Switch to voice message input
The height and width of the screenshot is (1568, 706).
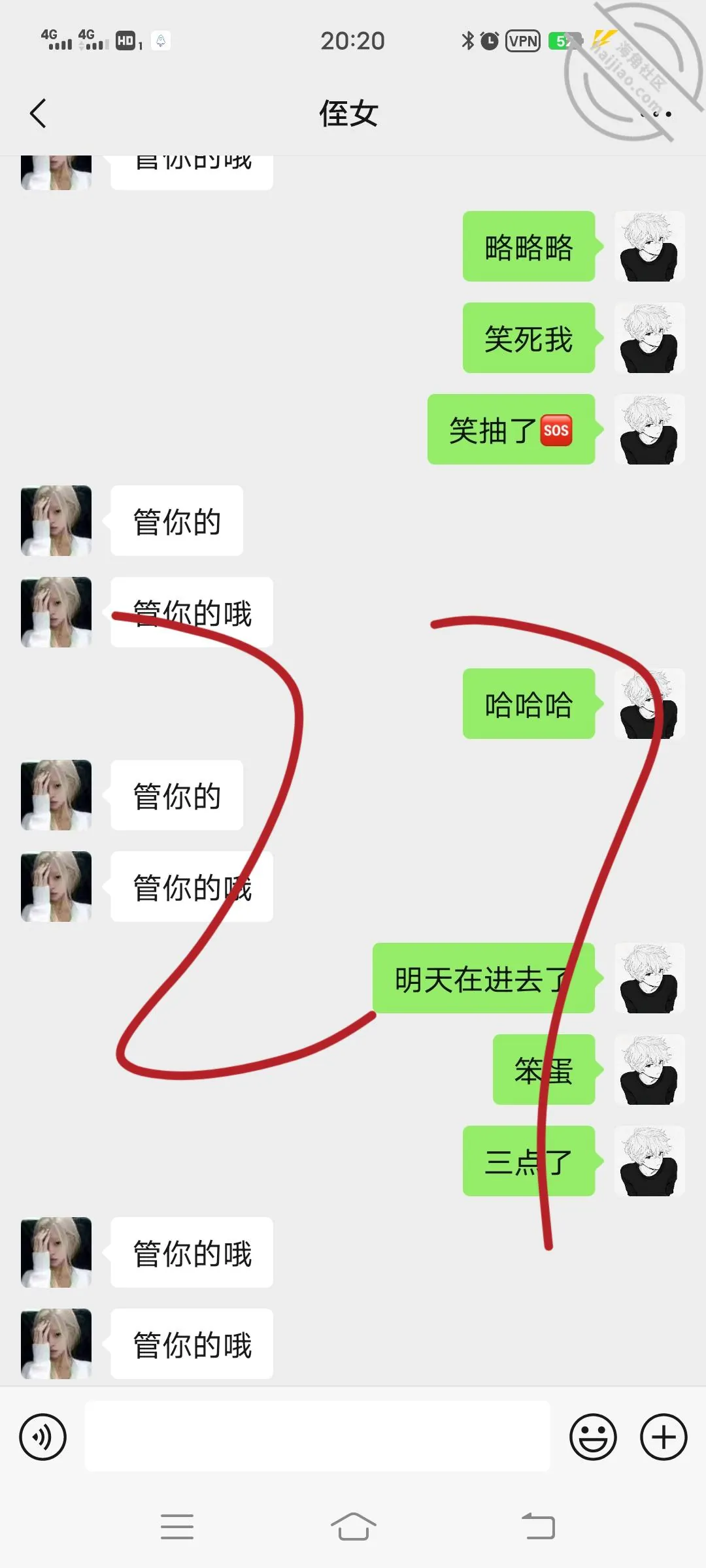click(x=42, y=1437)
